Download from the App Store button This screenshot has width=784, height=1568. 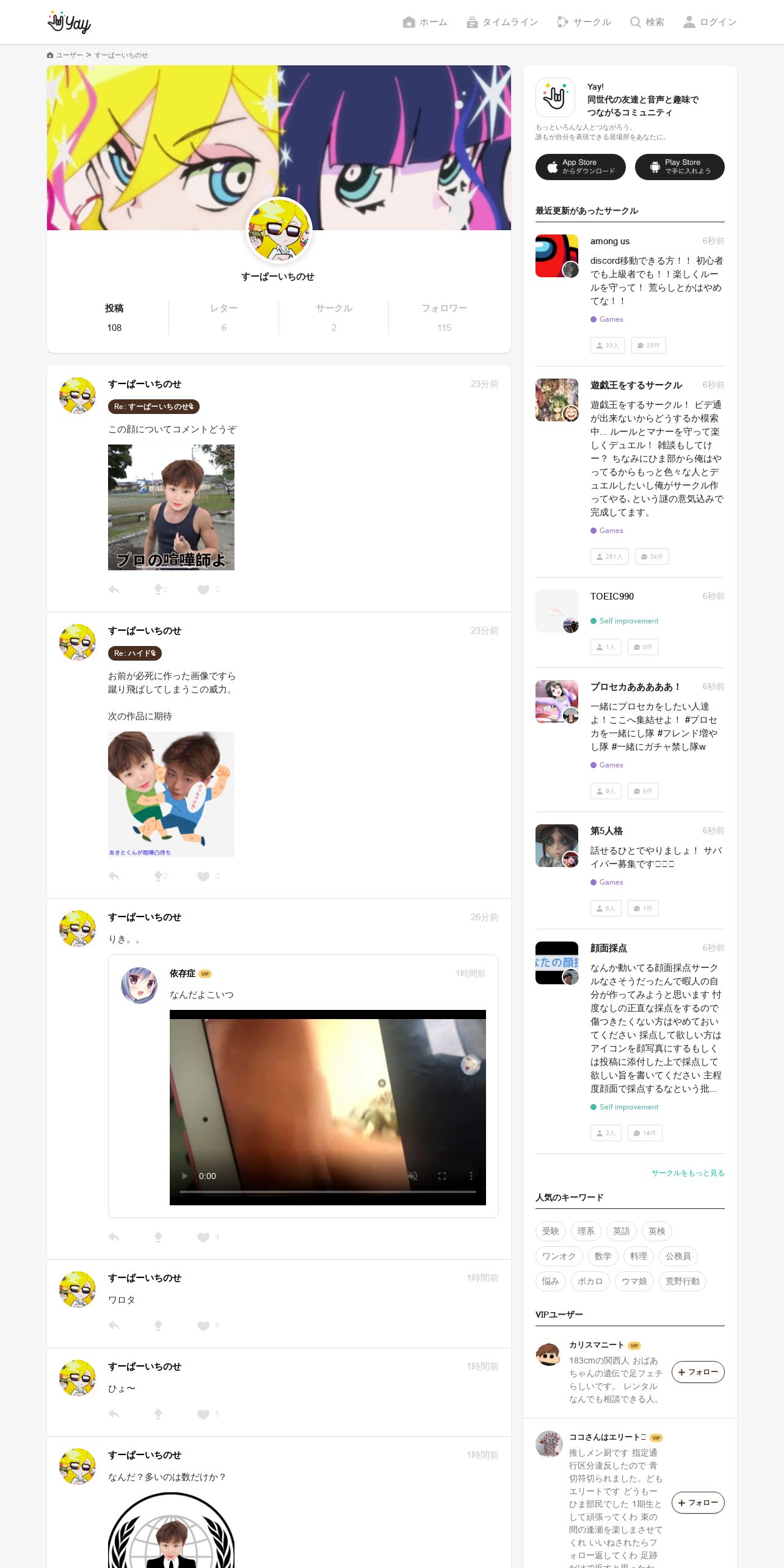click(x=580, y=167)
